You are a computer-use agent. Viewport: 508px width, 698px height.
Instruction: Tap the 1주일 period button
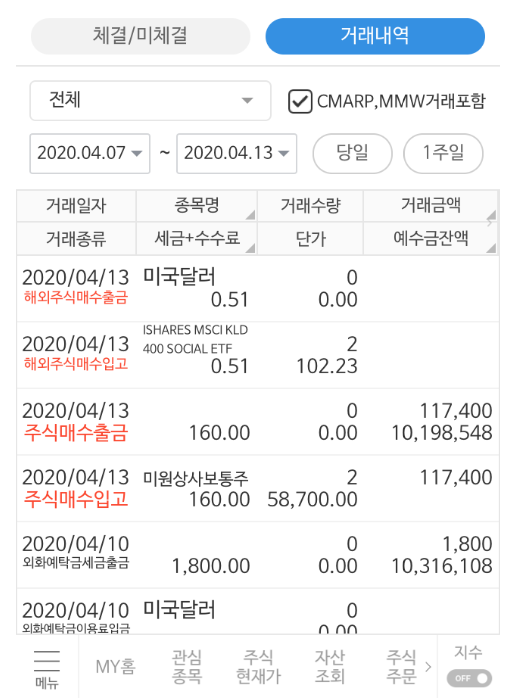coord(443,153)
